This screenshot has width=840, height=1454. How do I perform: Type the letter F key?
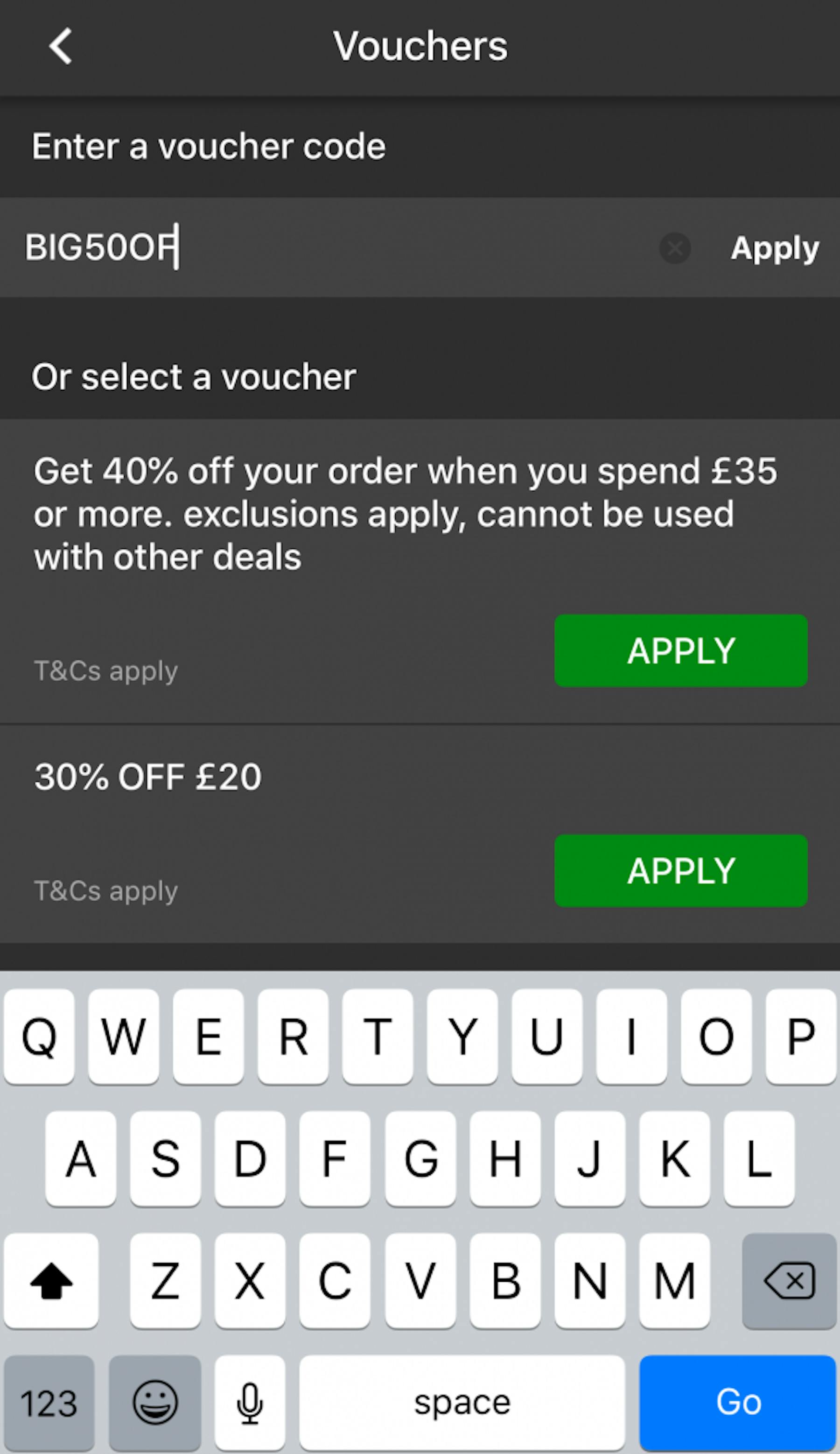335,1159
